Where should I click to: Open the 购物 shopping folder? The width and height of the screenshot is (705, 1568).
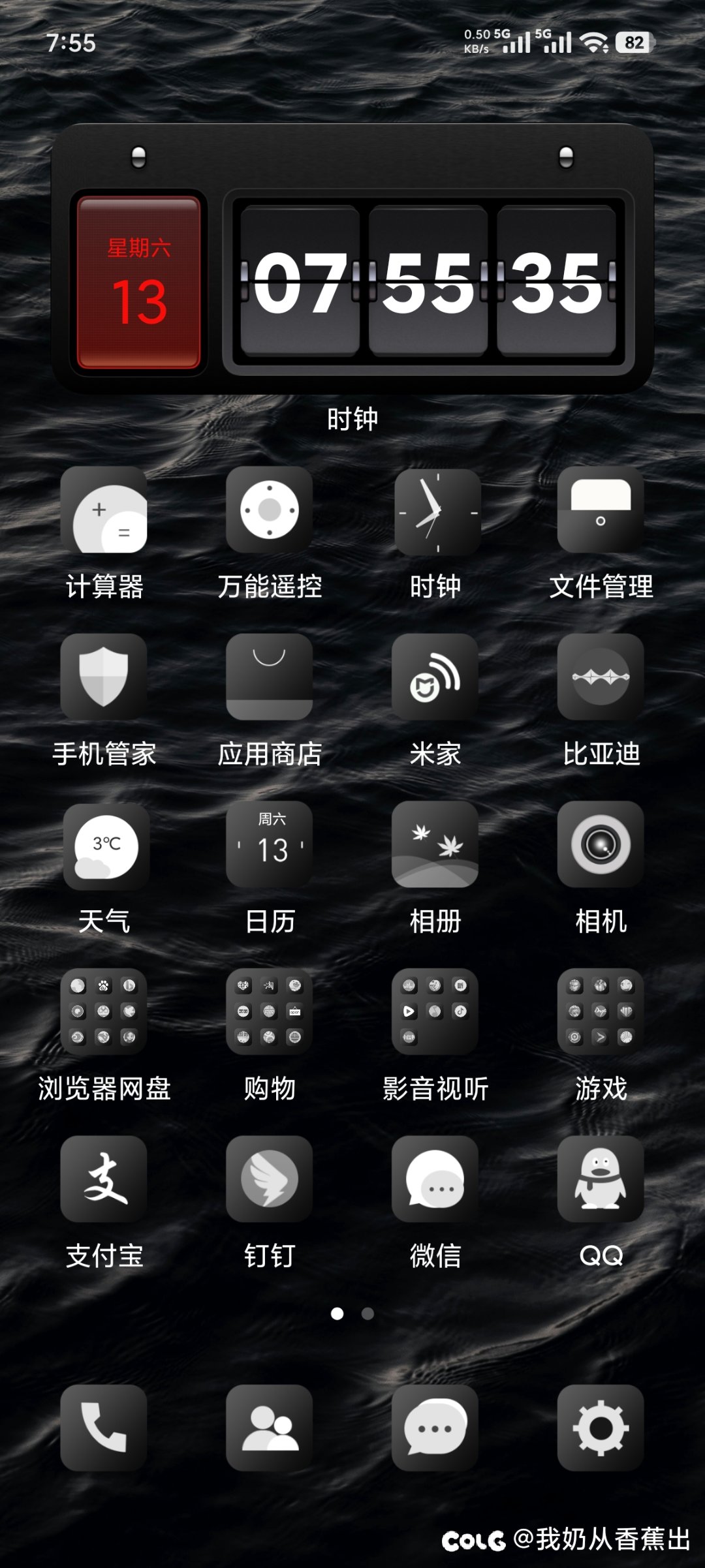click(x=269, y=1012)
